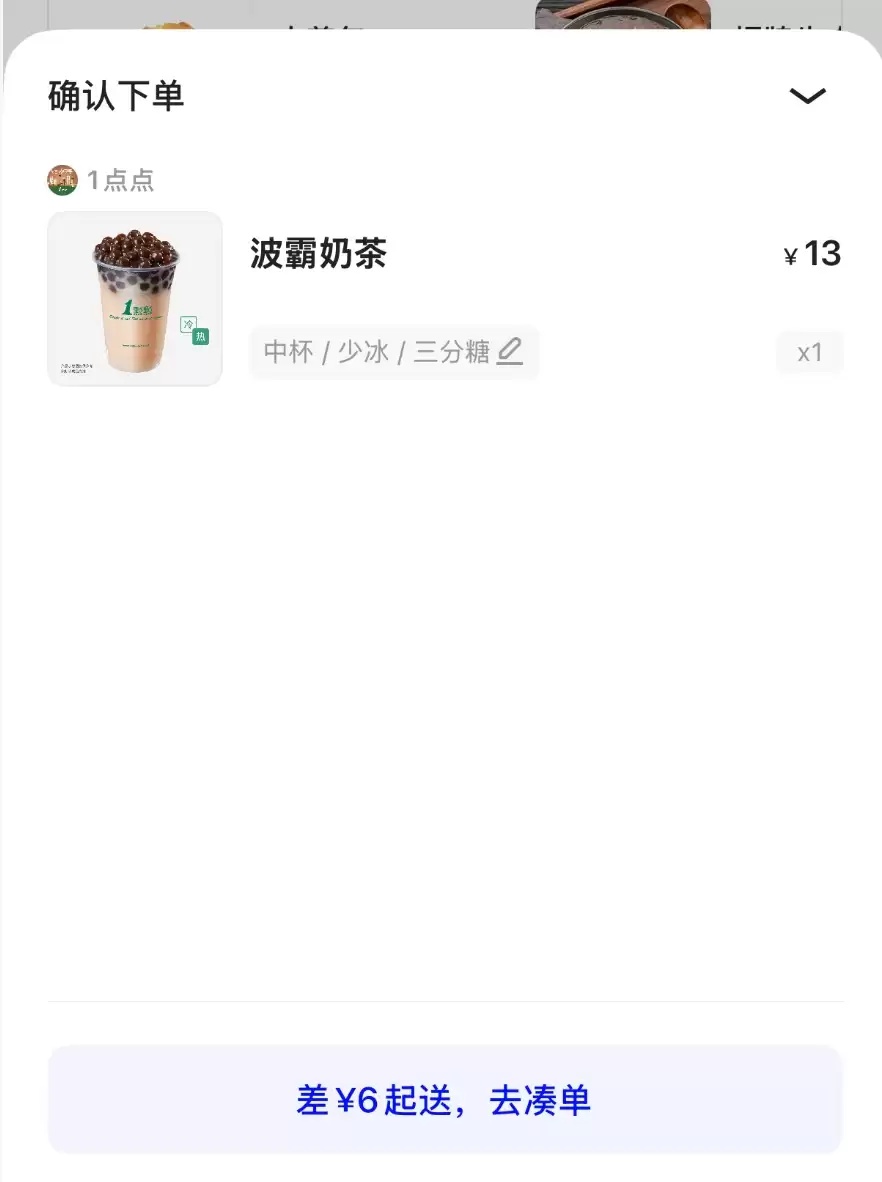Click the x1 quantity indicator
Viewport: 882px width, 1182px height.
pos(810,352)
